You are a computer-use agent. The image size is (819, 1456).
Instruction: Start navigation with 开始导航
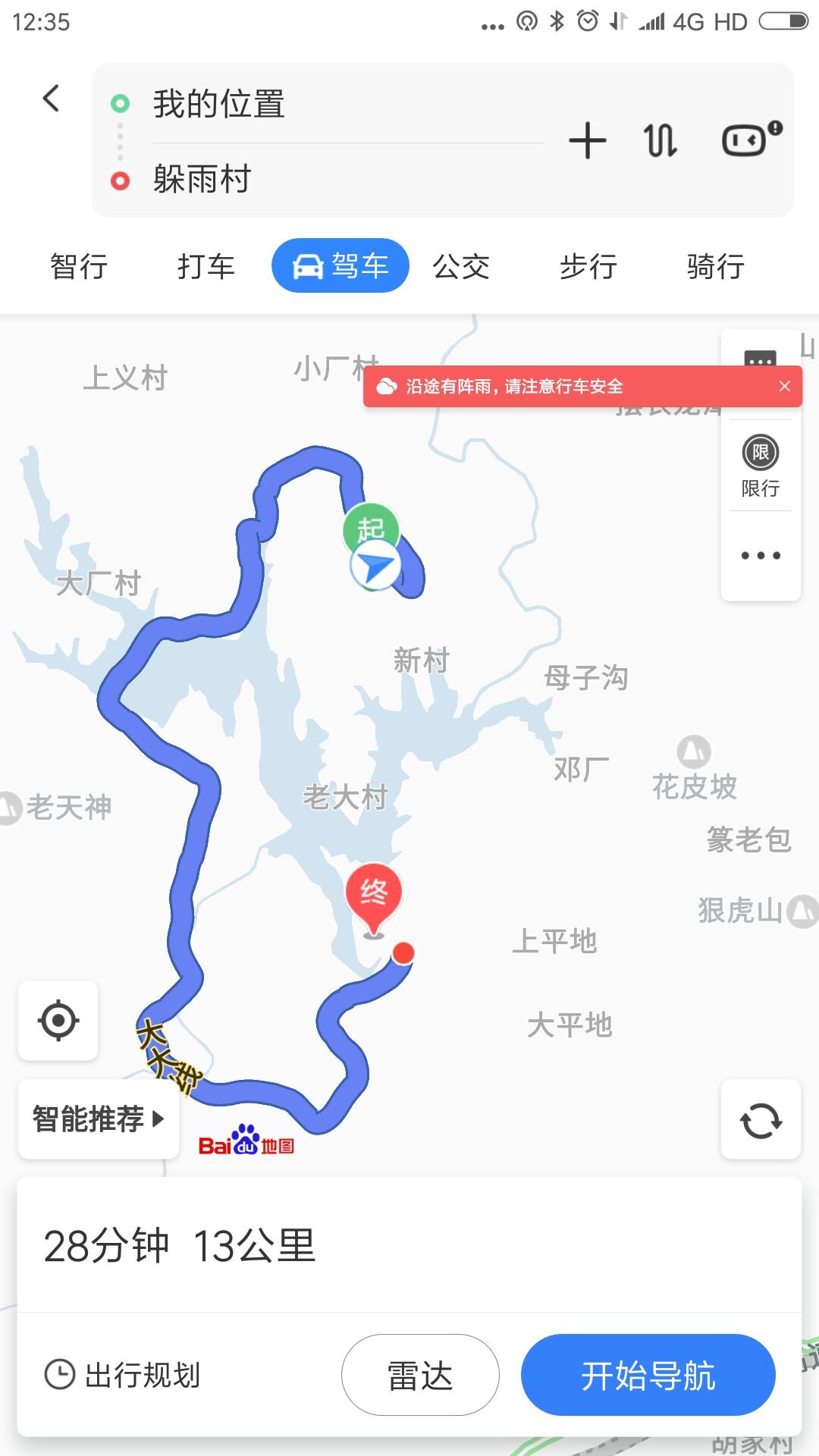pos(648,1375)
